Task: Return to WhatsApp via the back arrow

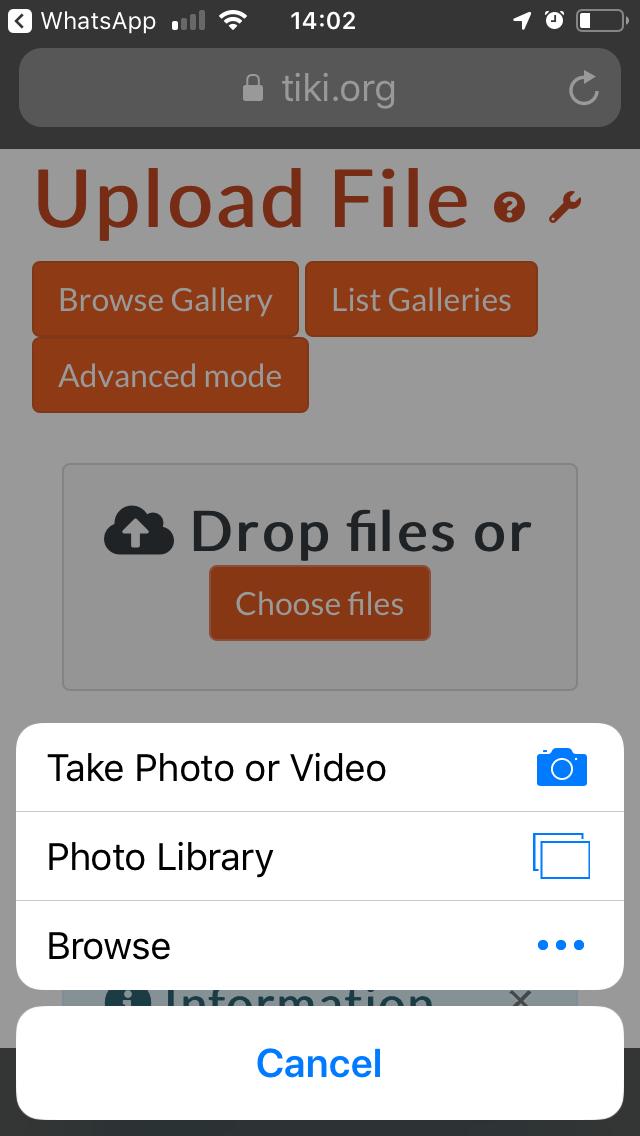Action: (x=20, y=21)
